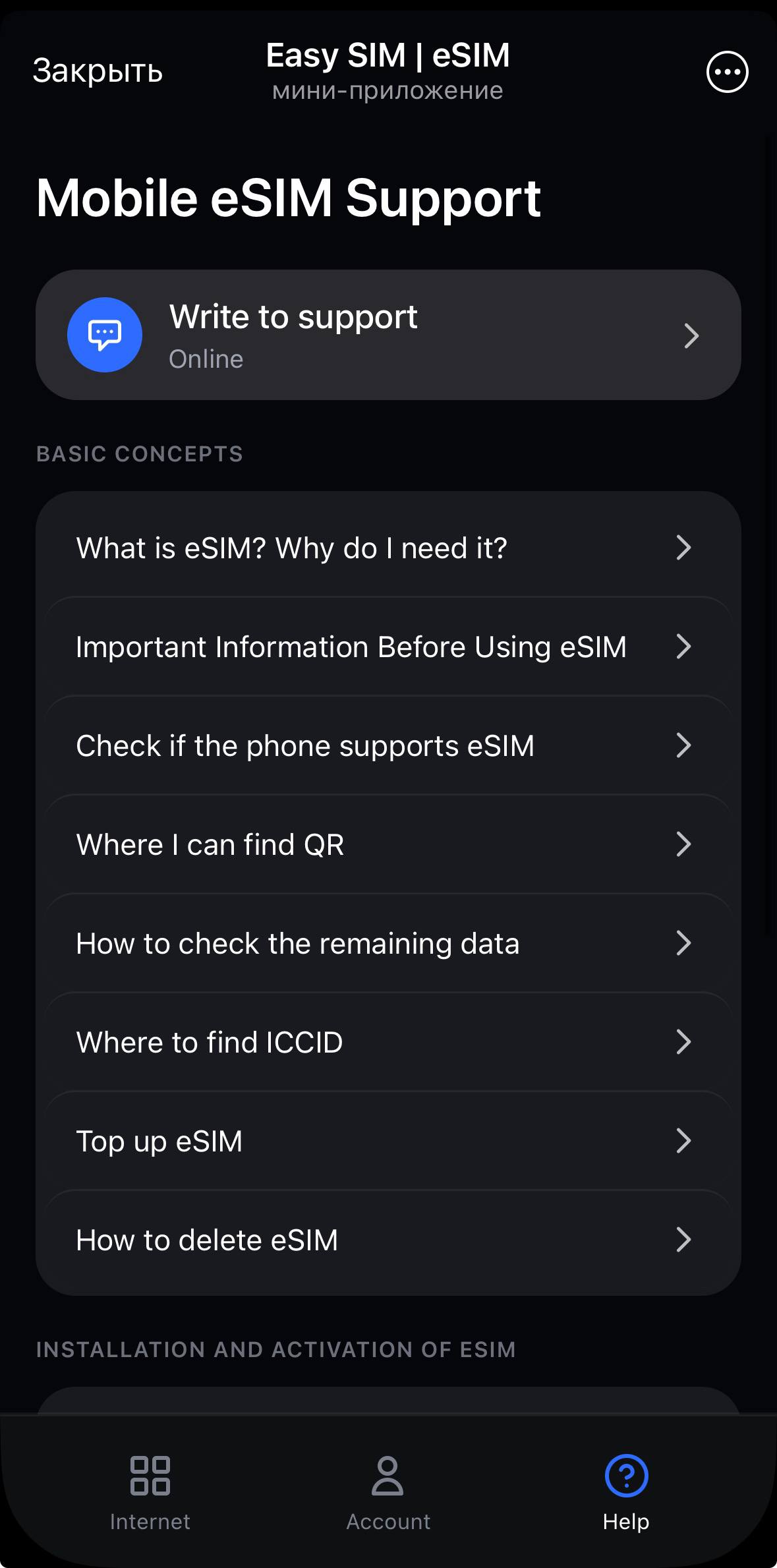Click the blue chat bubble support icon
This screenshot has width=777, height=1568.
[105, 334]
